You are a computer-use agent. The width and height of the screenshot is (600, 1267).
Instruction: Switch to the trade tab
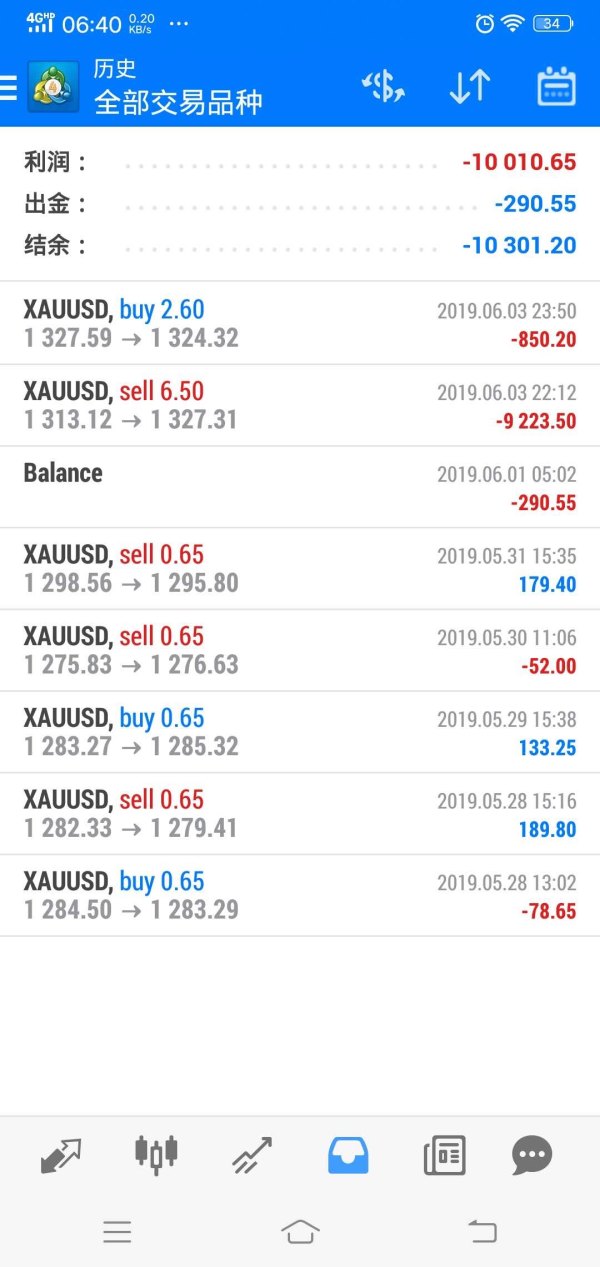pos(252,1156)
